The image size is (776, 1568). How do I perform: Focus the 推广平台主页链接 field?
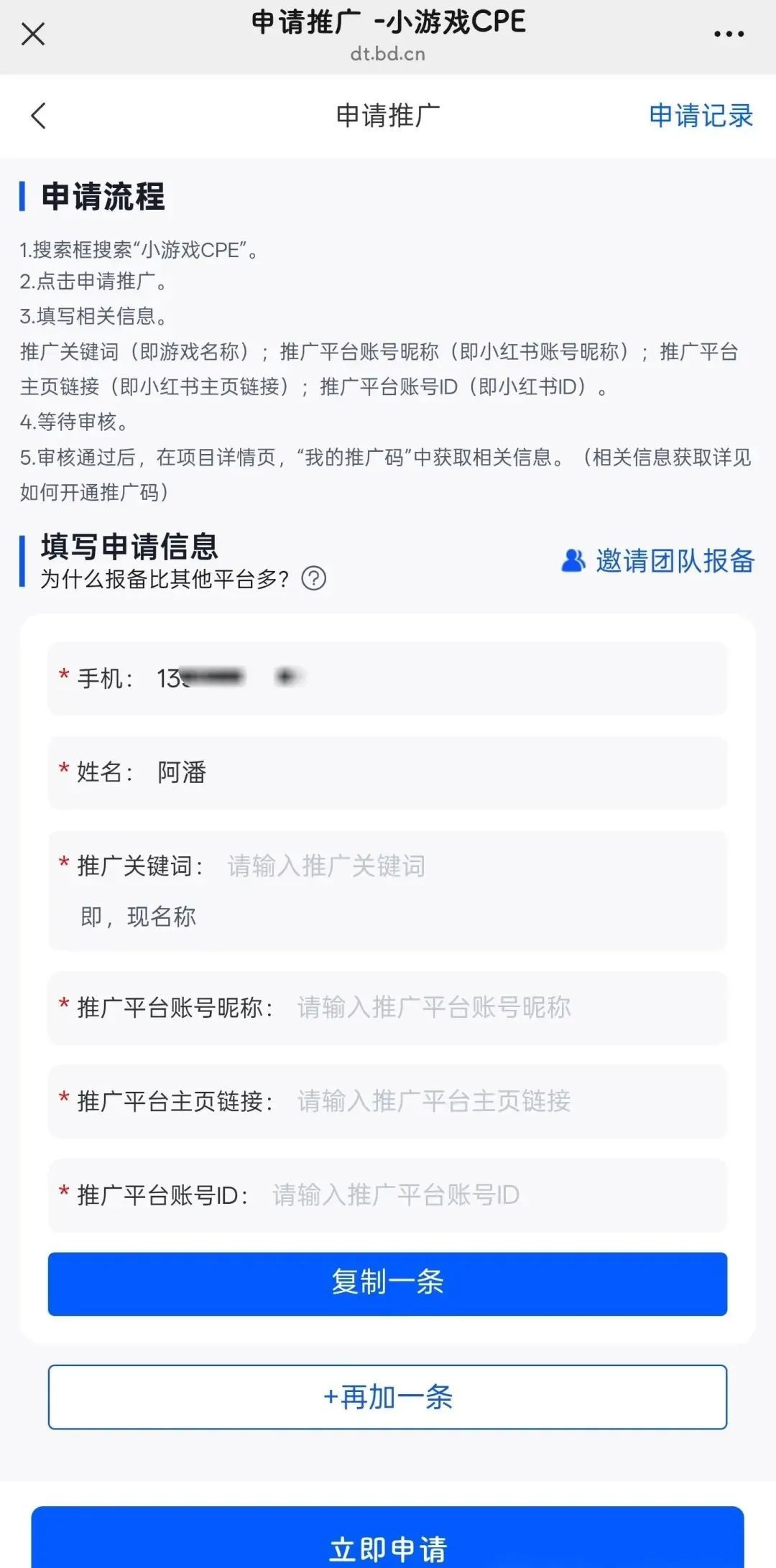(x=387, y=1101)
